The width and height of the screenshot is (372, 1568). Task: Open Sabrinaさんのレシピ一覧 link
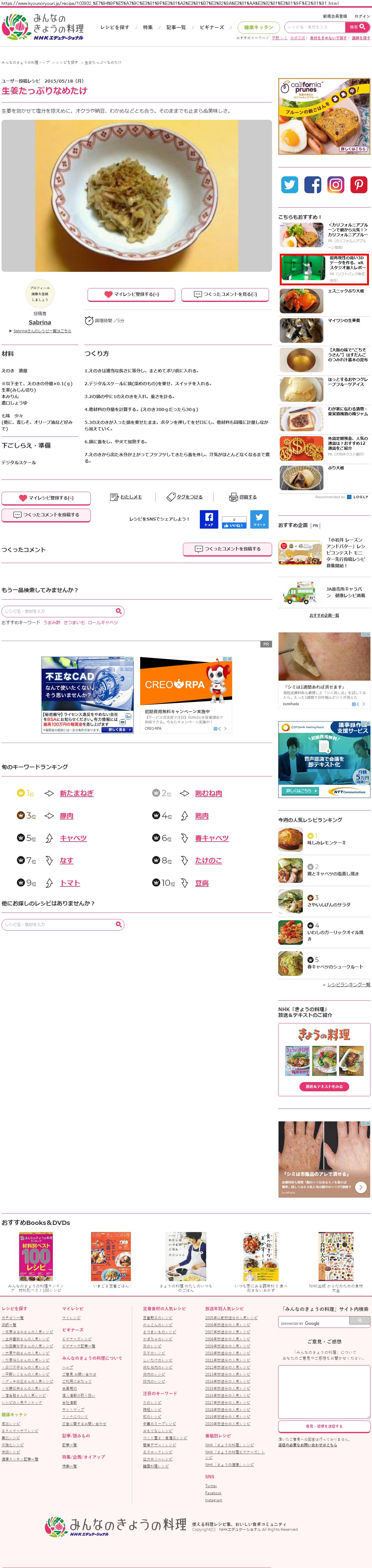click(x=42, y=331)
